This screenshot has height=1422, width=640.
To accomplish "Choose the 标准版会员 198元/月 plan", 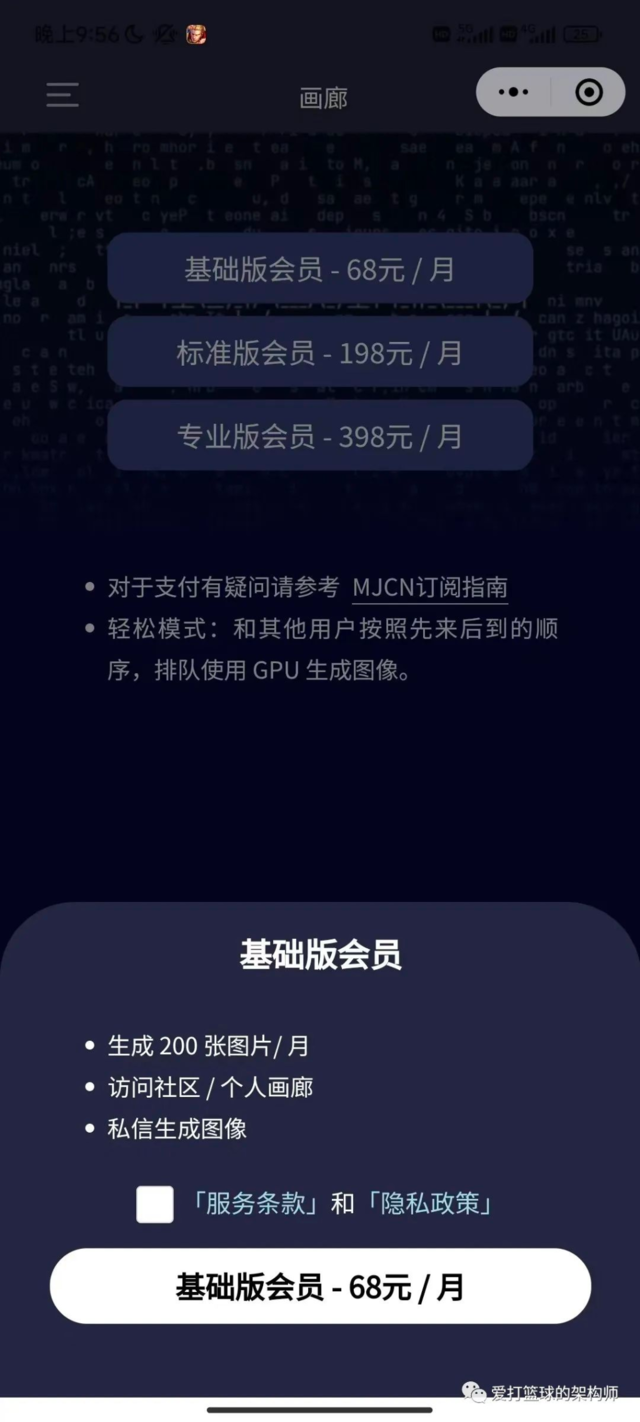I will point(320,353).
